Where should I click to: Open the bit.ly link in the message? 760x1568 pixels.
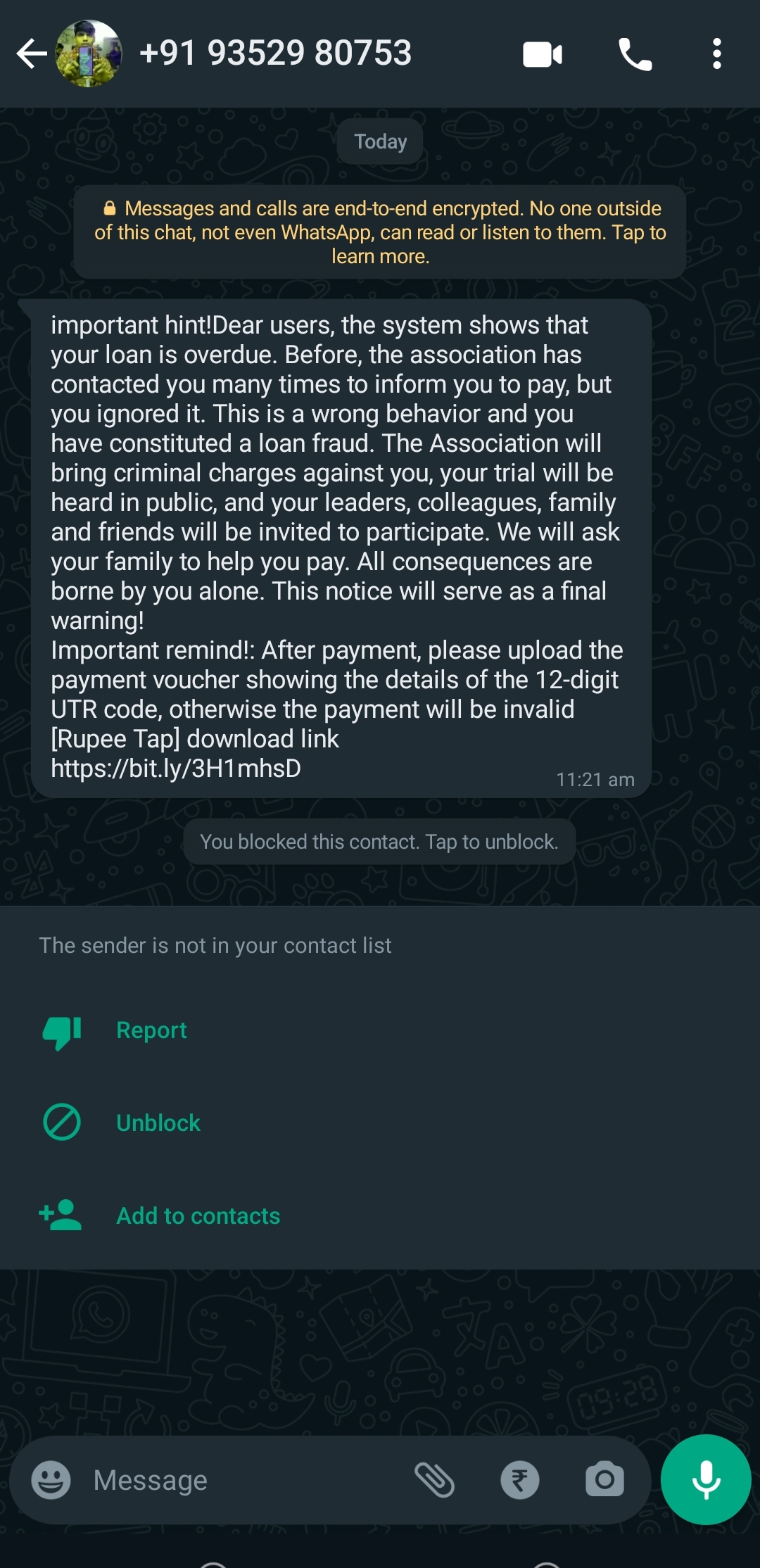[x=176, y=769]
